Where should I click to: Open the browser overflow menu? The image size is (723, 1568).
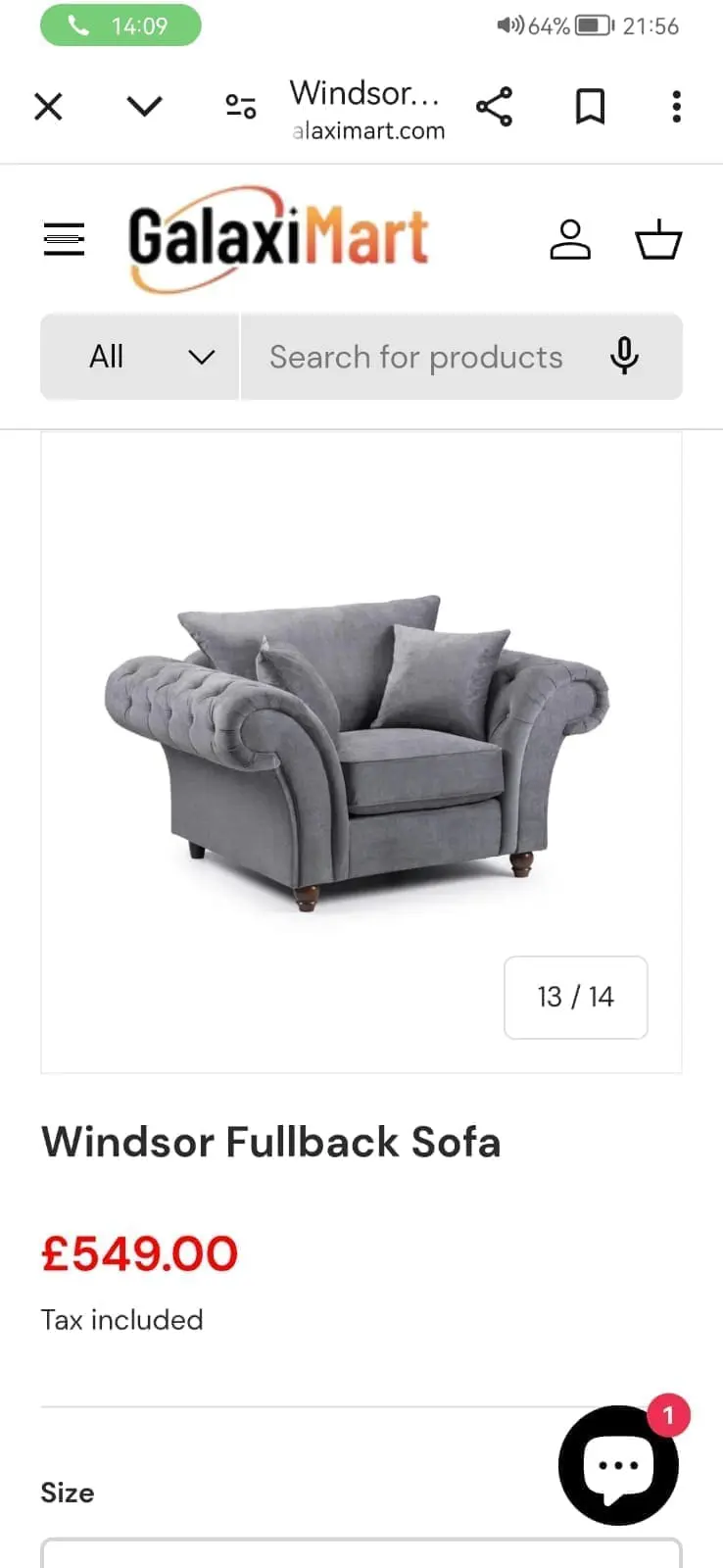point(676,106)
